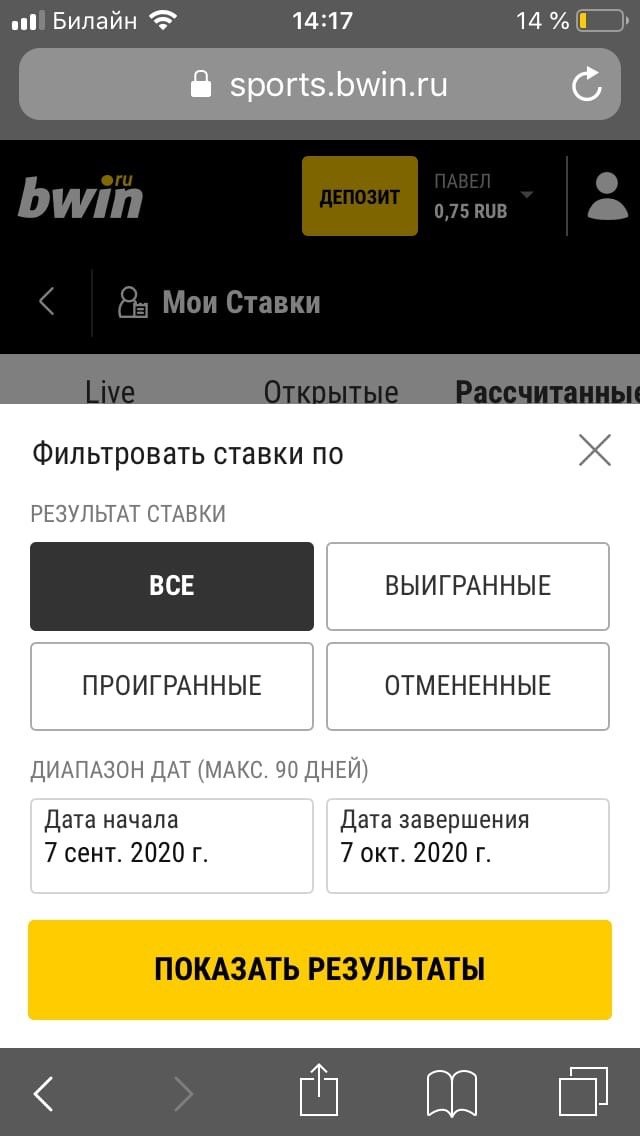Switch to the Live tab
640x1136 pixels.
(110, 391)
